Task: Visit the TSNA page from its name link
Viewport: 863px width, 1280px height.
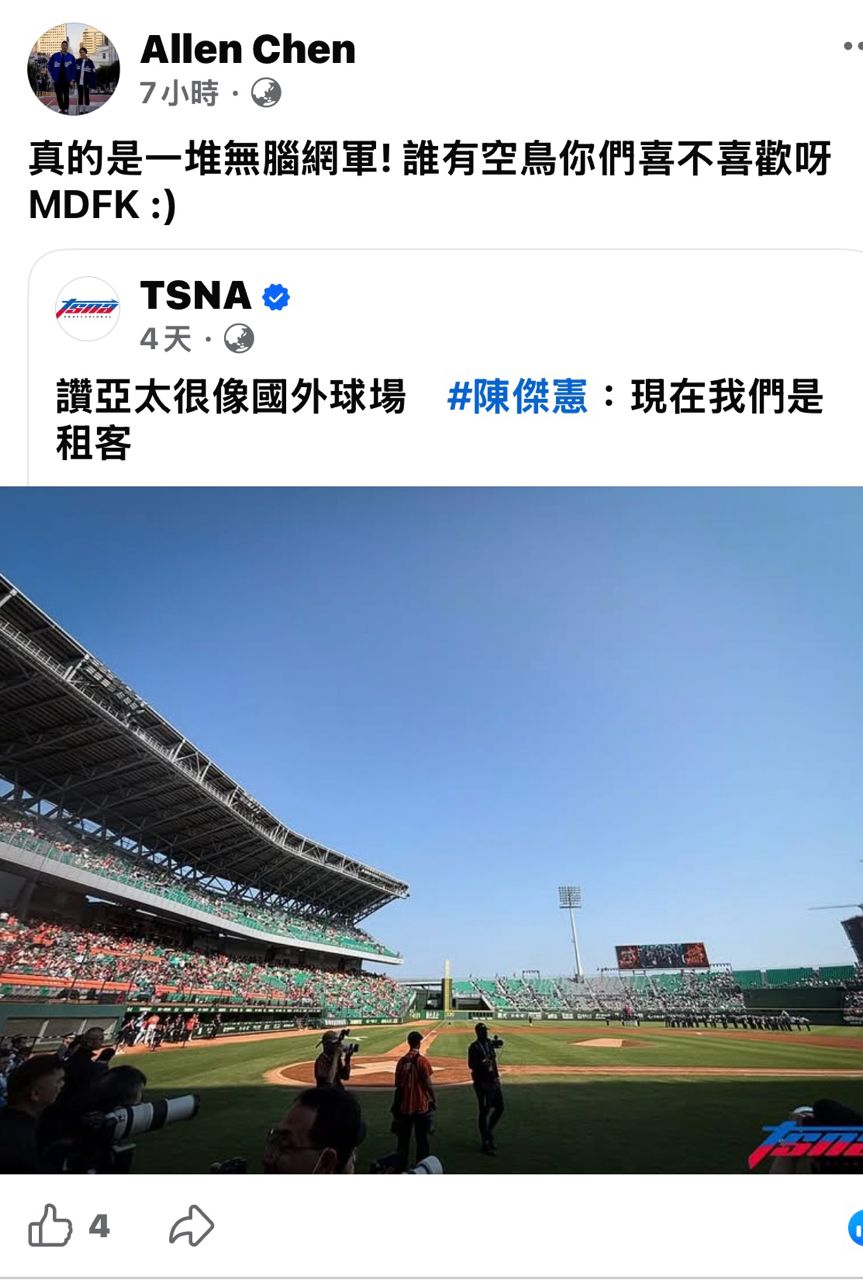Action: point(196,295)
